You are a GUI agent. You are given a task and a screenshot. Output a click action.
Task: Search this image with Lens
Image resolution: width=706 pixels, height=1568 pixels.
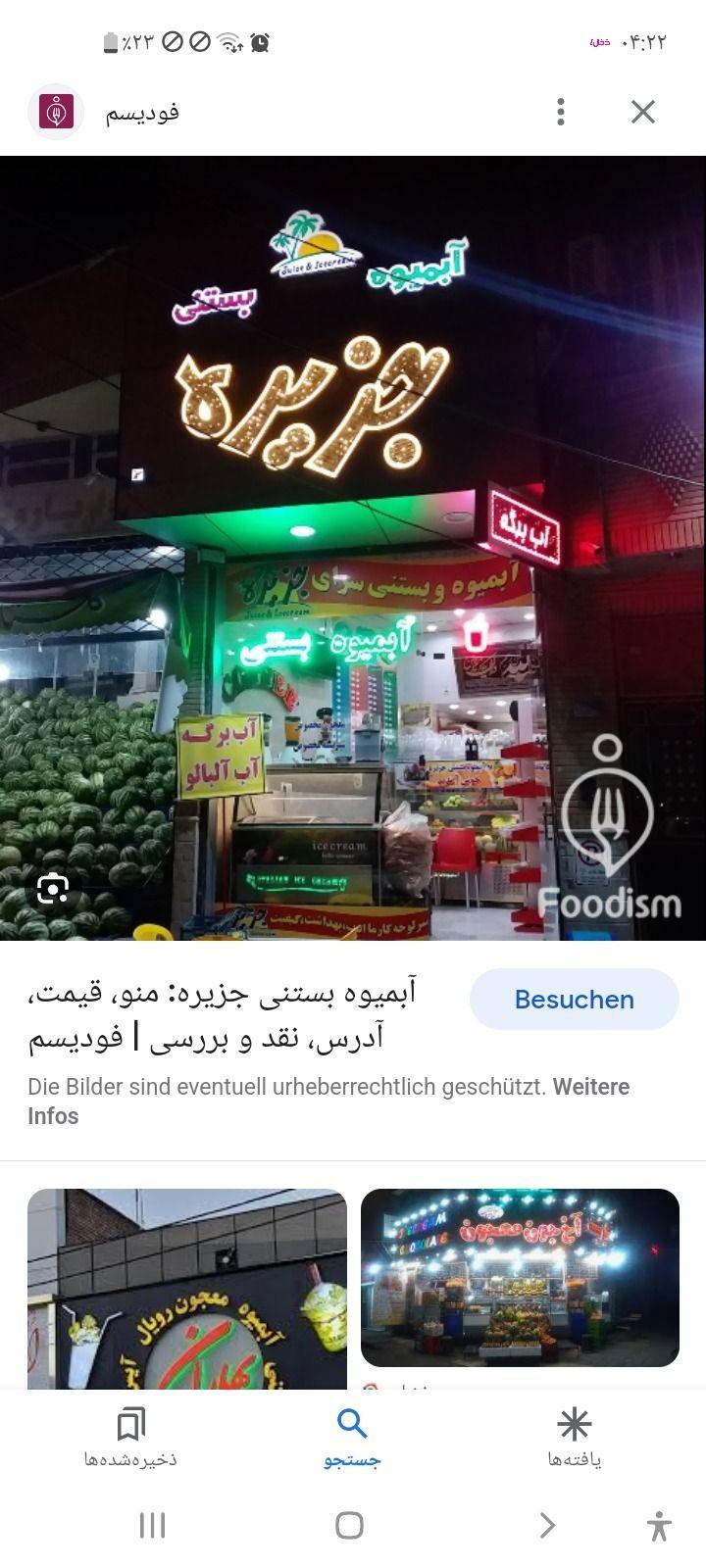(x=53, y=889)
